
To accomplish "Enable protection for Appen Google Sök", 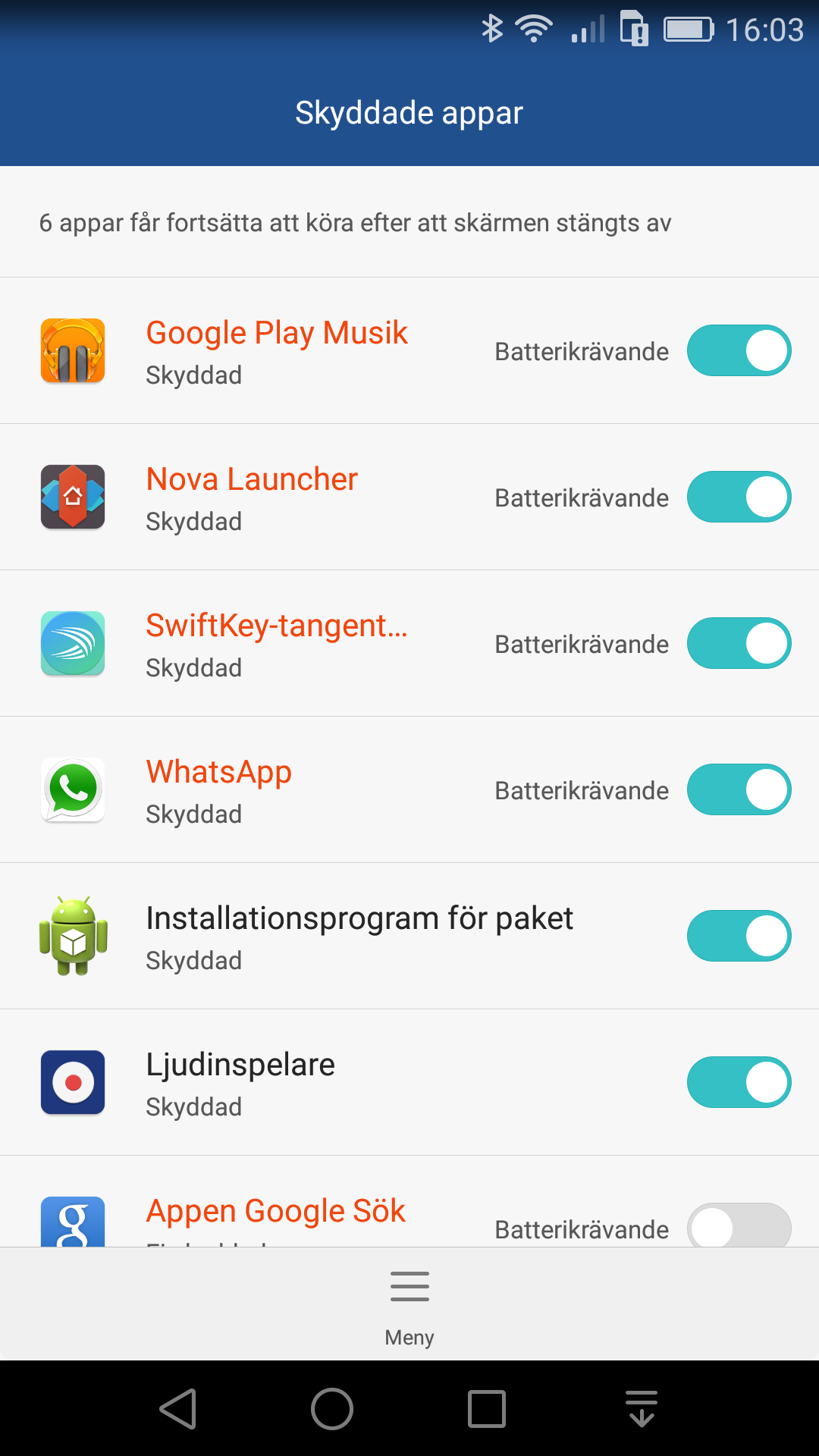I will coord(739,1225).
